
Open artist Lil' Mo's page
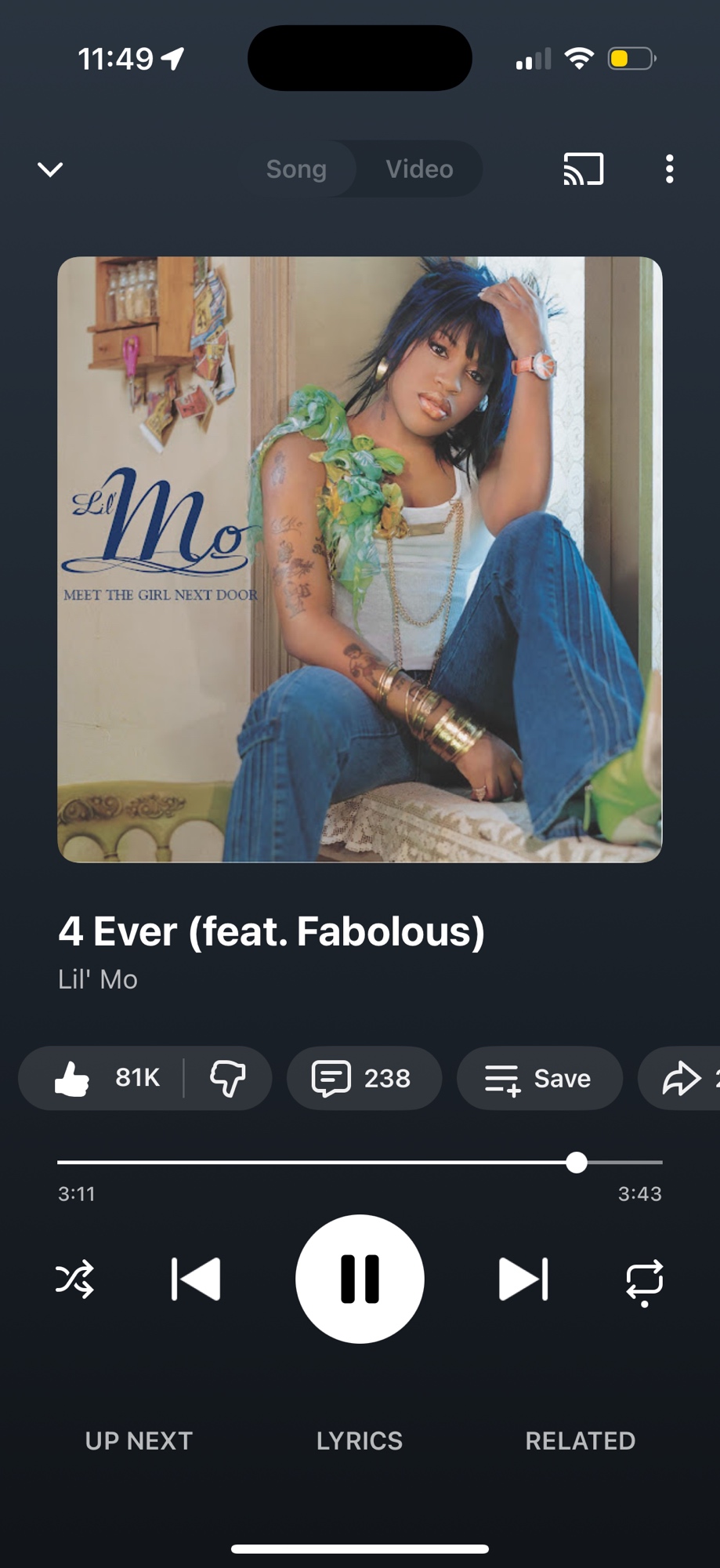coord(98,979)
